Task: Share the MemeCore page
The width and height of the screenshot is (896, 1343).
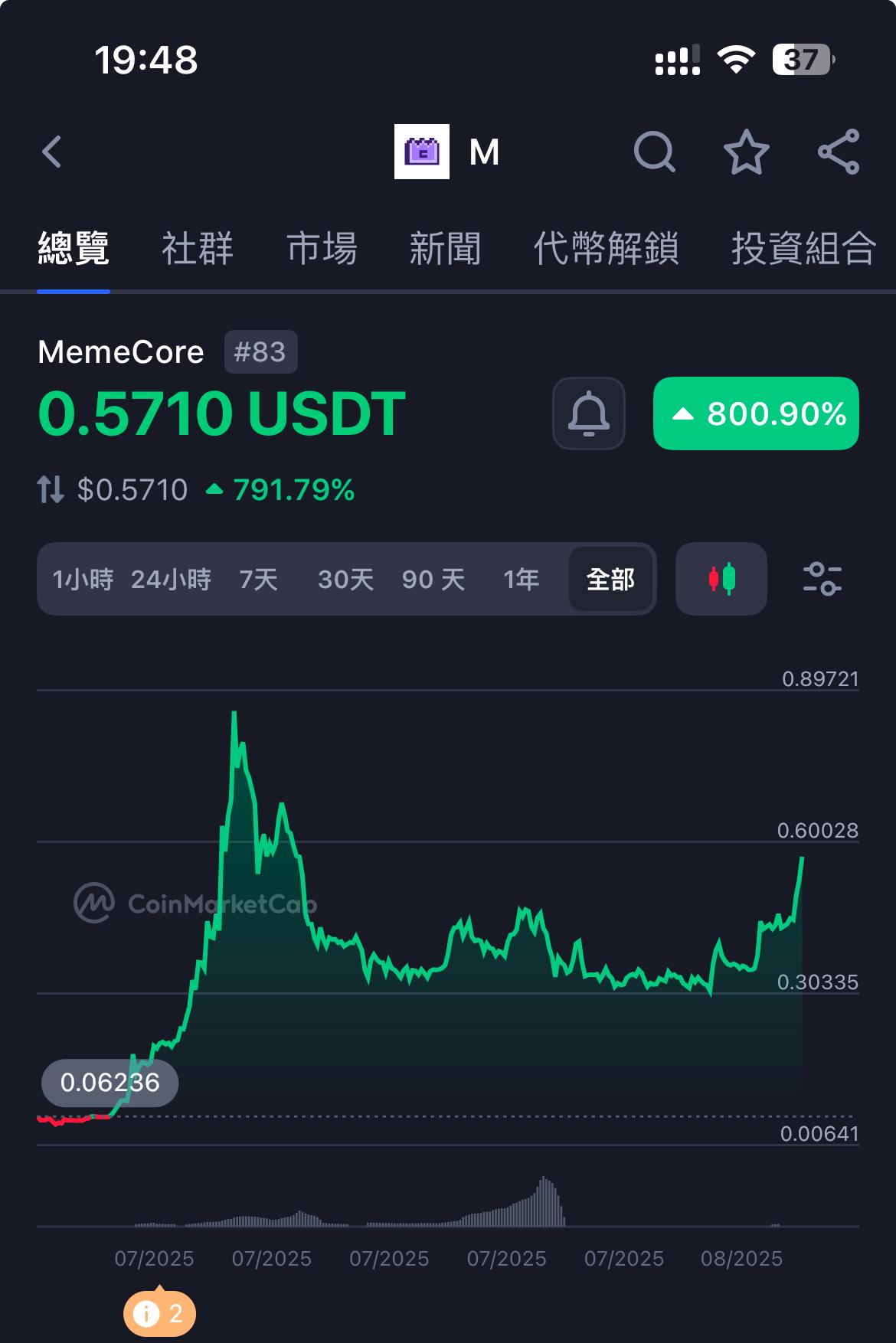Action: [x=839, y=152]
